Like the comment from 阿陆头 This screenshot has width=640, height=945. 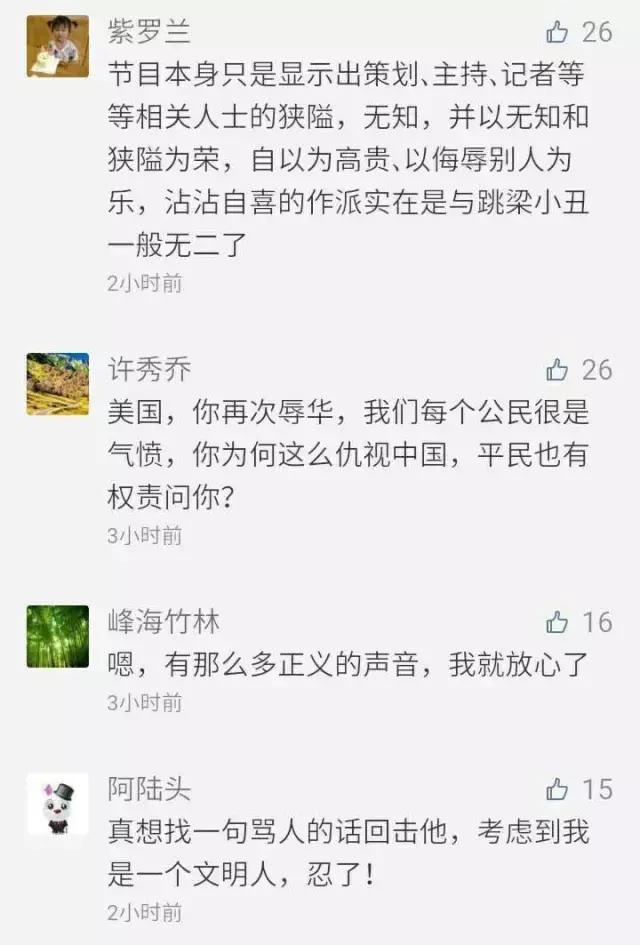click(x=557, y=789)
